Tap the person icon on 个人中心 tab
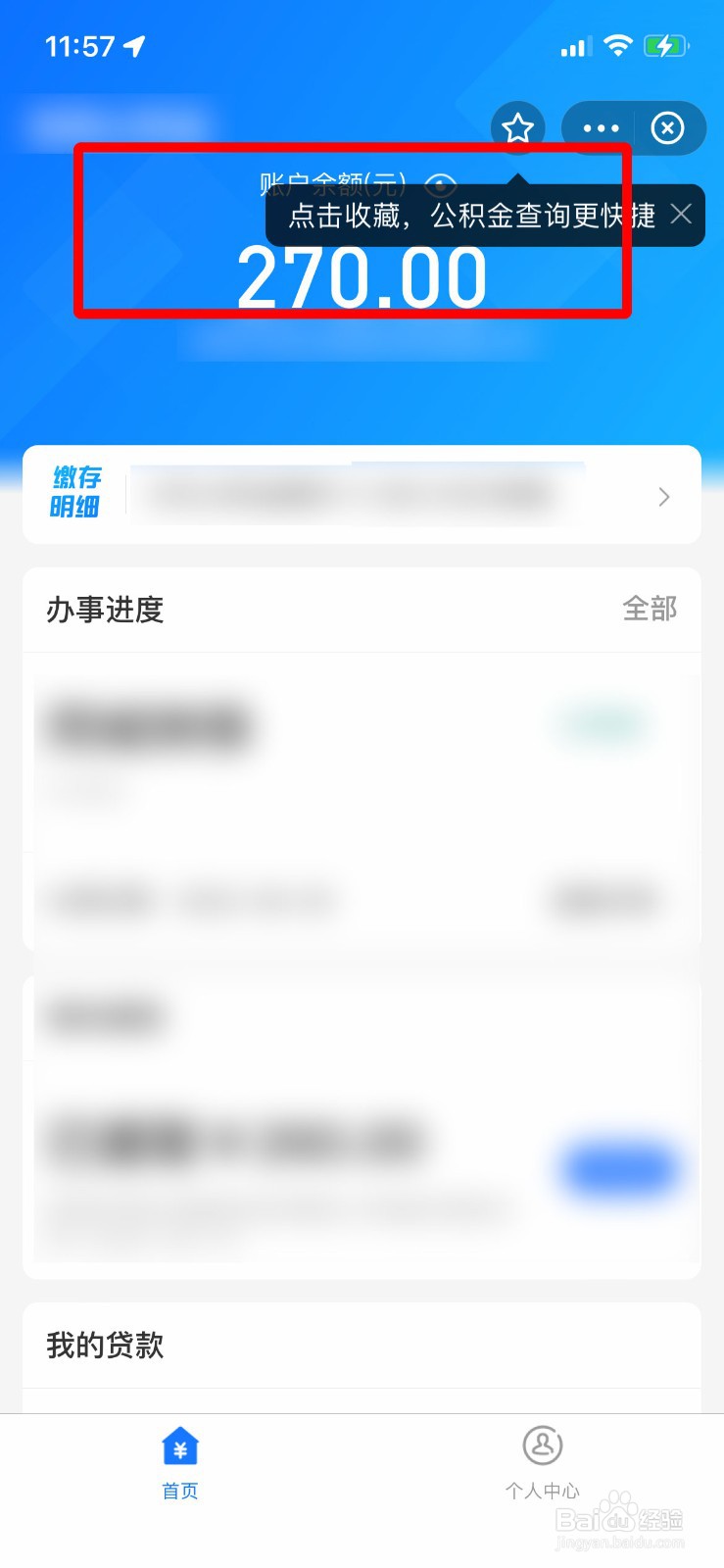Image resolution: width=724 pixels, height=1568 pixels. pos(542,1447)
